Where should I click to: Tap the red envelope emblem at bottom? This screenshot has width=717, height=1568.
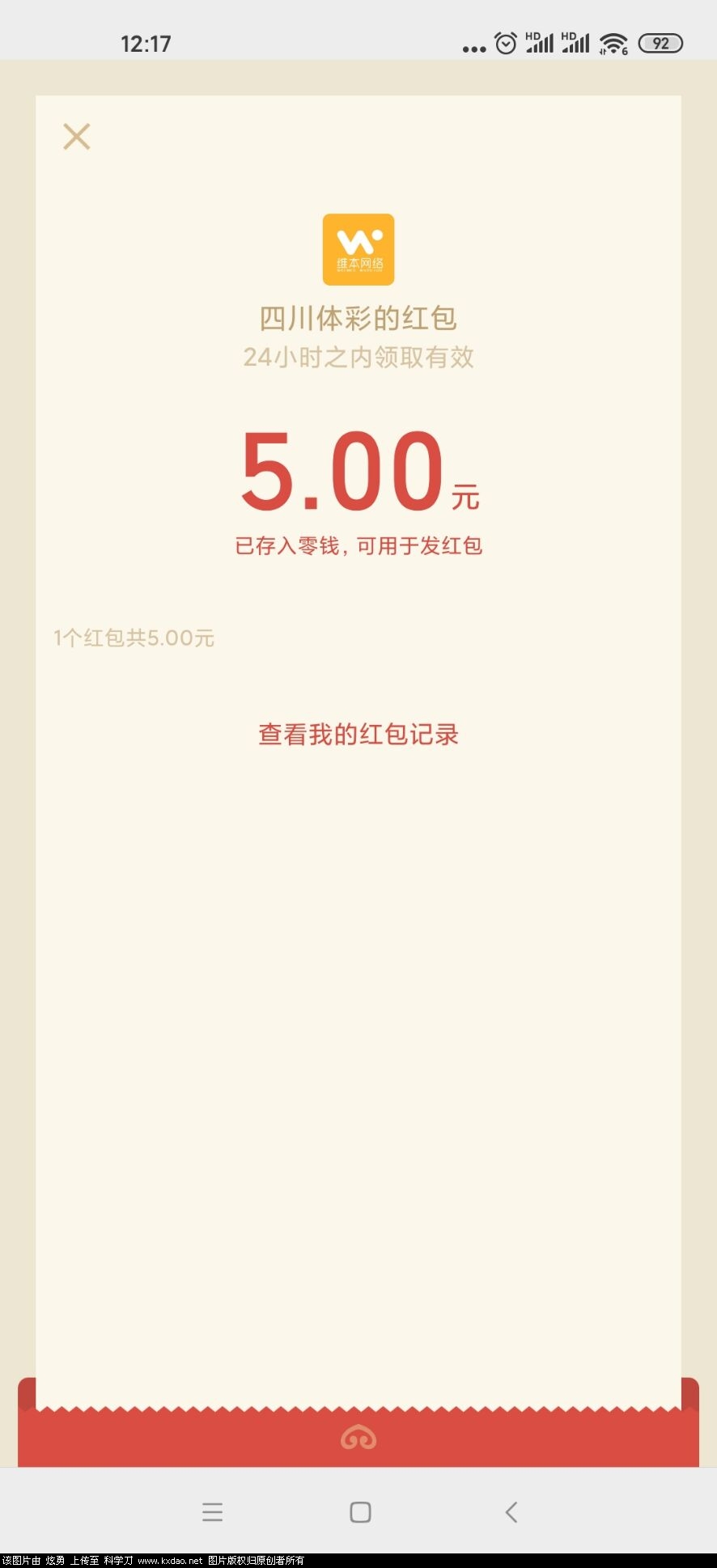[358, 1439]
